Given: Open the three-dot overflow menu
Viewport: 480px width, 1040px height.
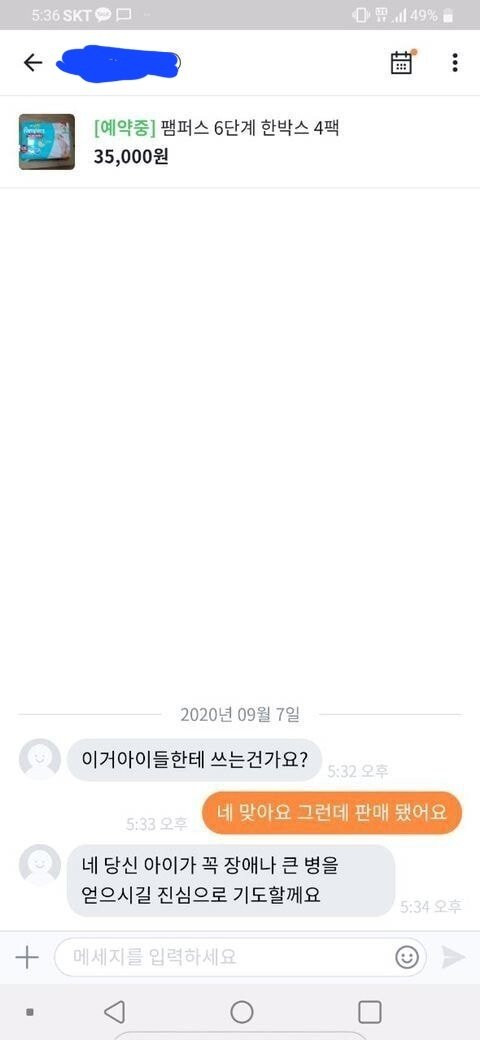Looking at the screenshot, I should (455, 62).
